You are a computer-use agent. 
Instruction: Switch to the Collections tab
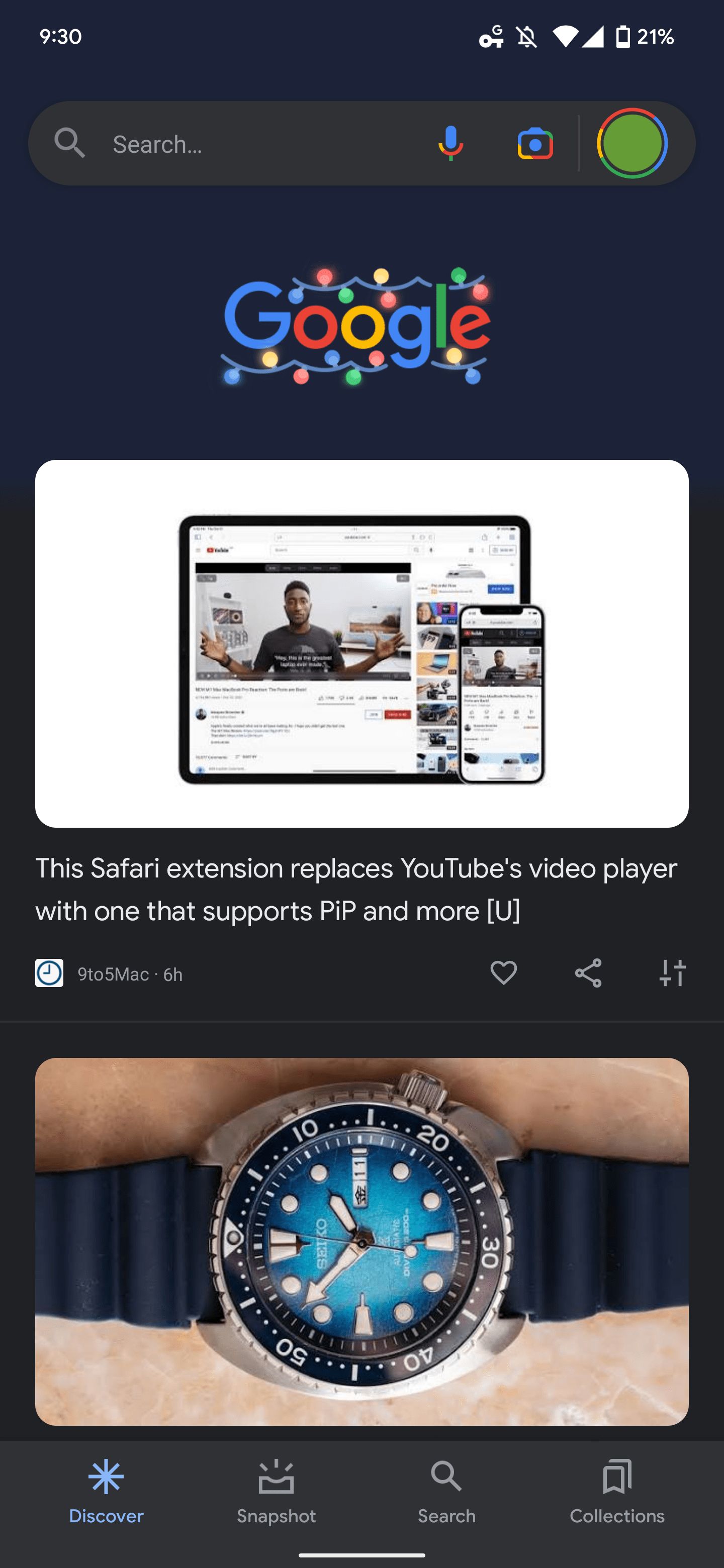[x=617, y=1491]
